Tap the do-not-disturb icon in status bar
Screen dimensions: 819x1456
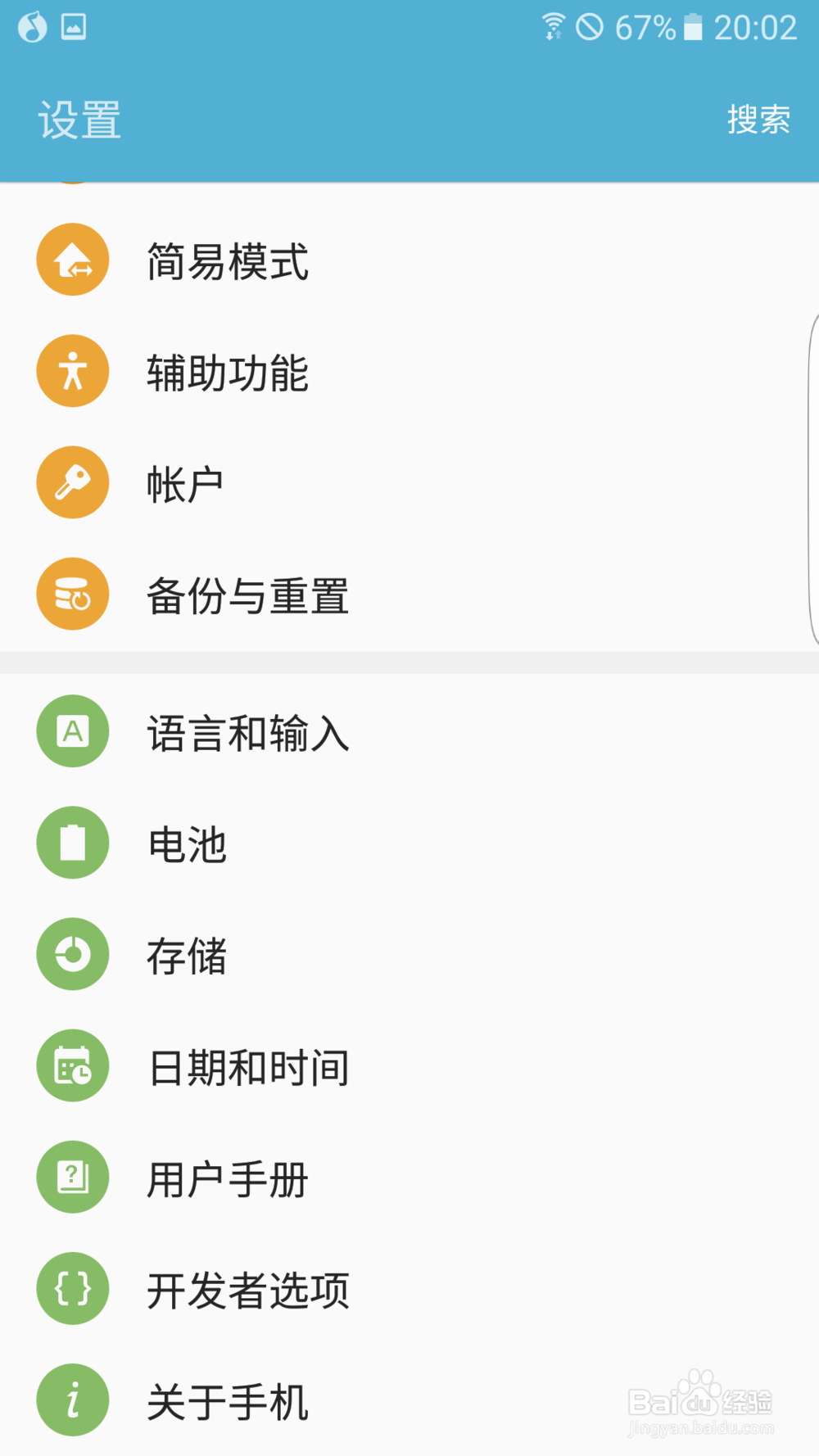pos(591,27)
